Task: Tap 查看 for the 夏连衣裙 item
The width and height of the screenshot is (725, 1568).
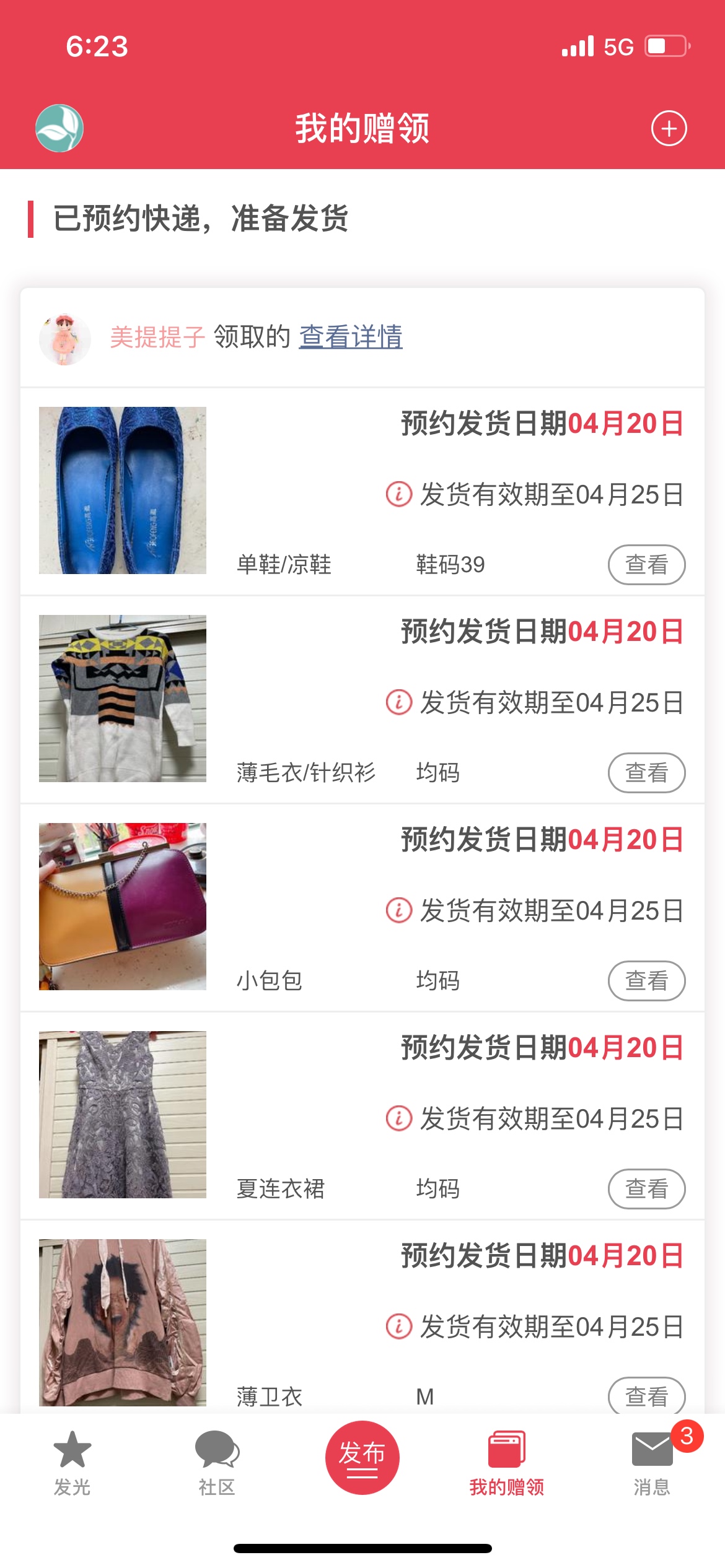Action: 646,1189
